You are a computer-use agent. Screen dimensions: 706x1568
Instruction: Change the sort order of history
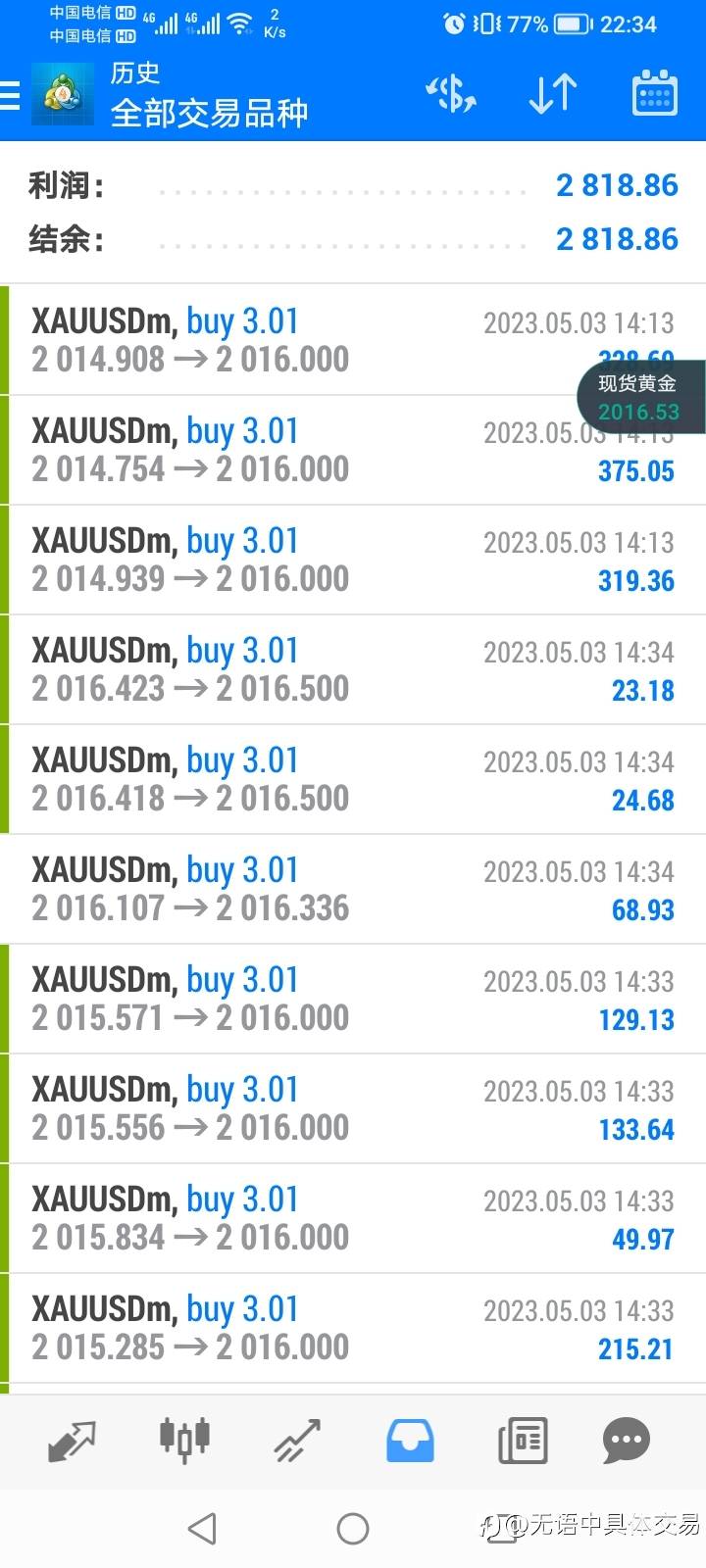pos(552,95)
